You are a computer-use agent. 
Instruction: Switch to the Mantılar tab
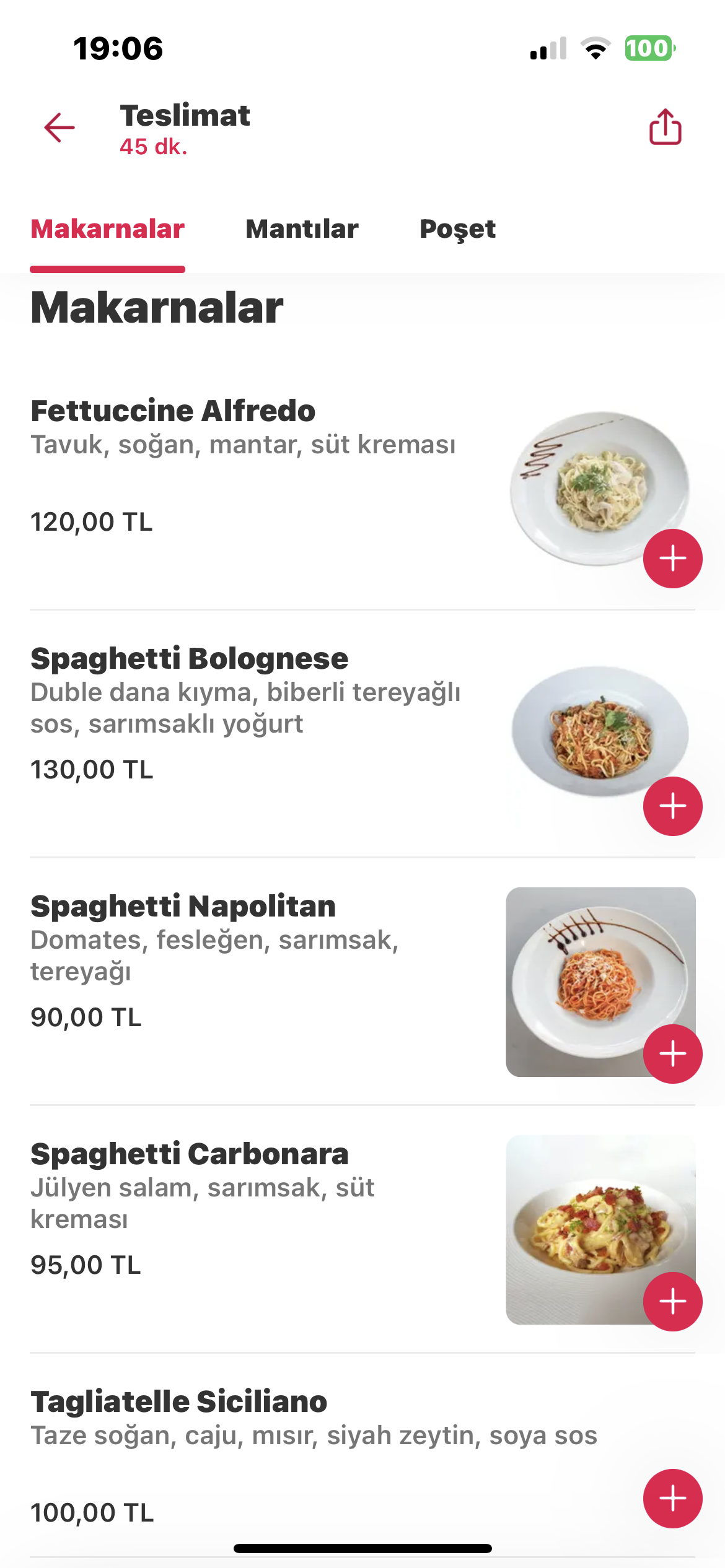click(302, 229)
